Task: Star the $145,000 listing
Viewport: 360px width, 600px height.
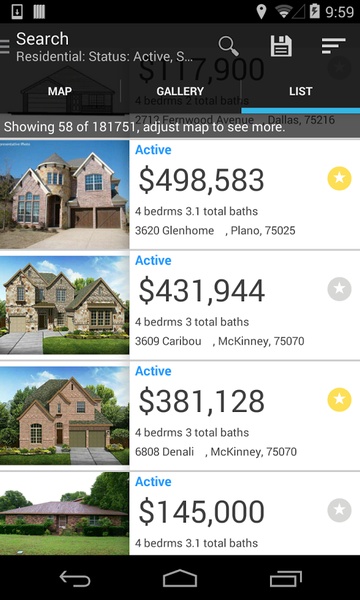Action: point(339,510)
